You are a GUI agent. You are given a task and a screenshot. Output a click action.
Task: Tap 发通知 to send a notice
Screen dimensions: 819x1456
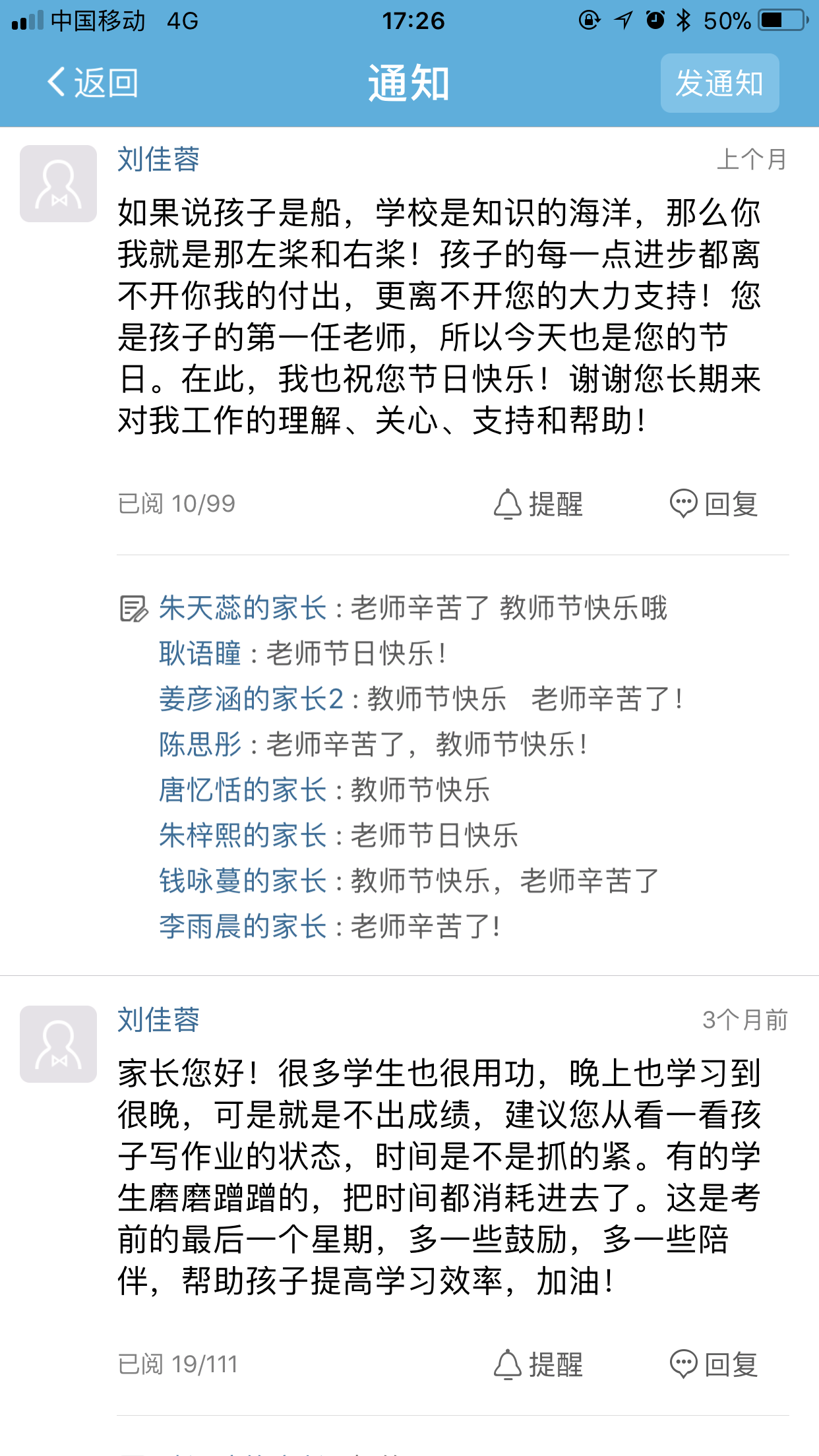[719, 84]
